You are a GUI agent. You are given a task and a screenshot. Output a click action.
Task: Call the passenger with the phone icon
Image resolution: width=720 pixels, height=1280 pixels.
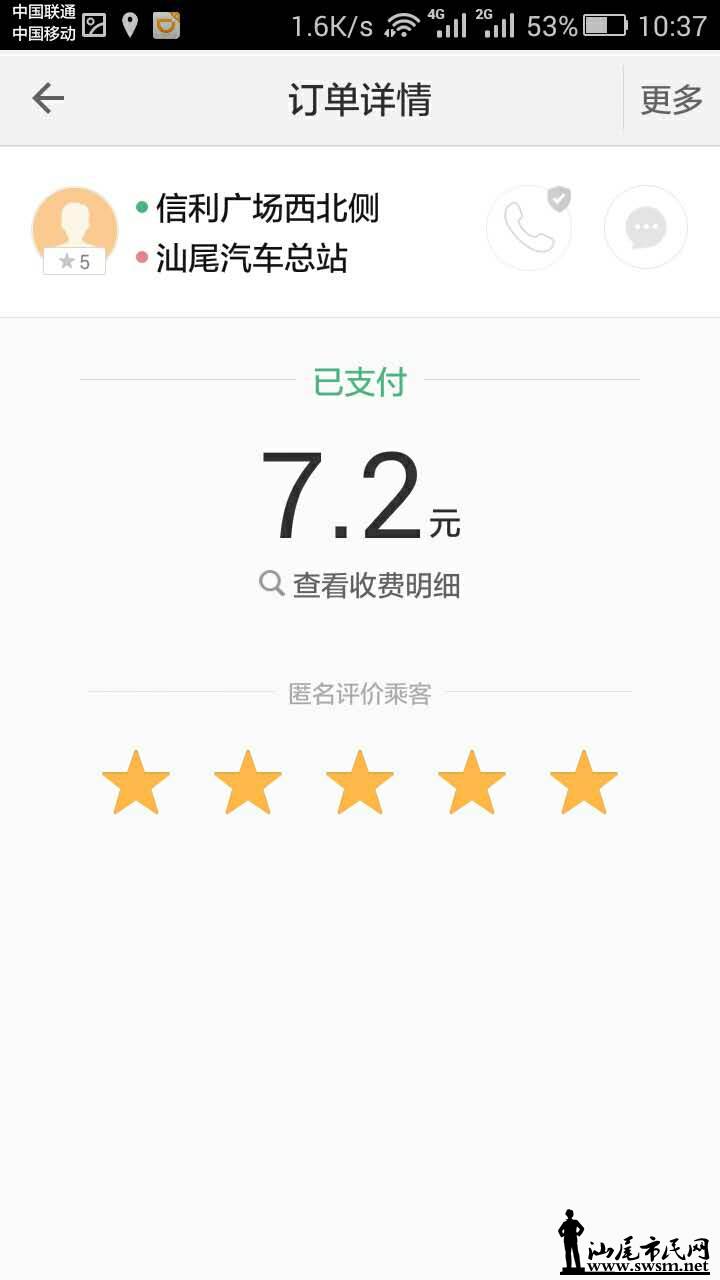pos(528,227)
